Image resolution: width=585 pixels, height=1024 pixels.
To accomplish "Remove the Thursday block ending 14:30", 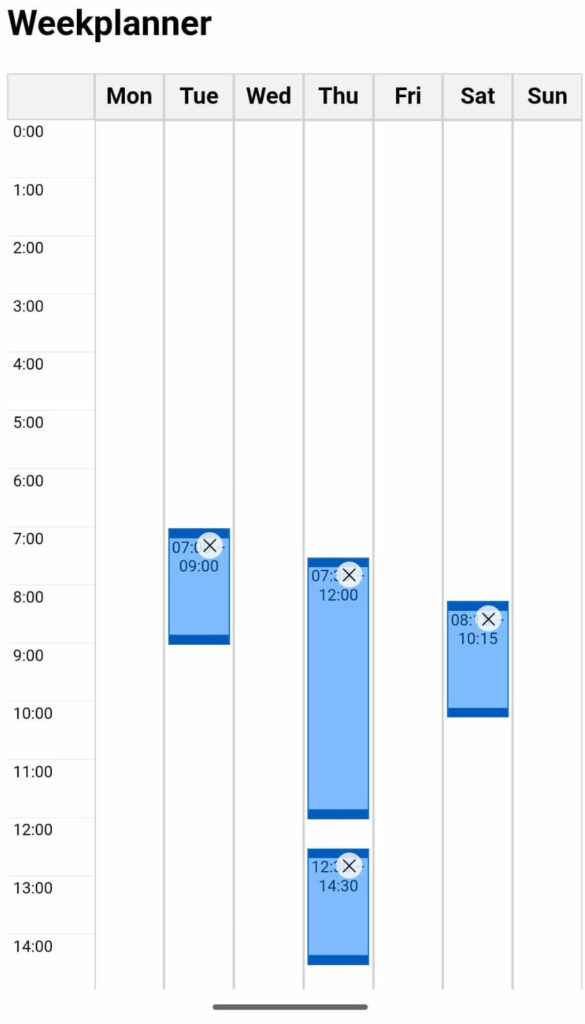I will pyautogui.click(x=349, y=866).
